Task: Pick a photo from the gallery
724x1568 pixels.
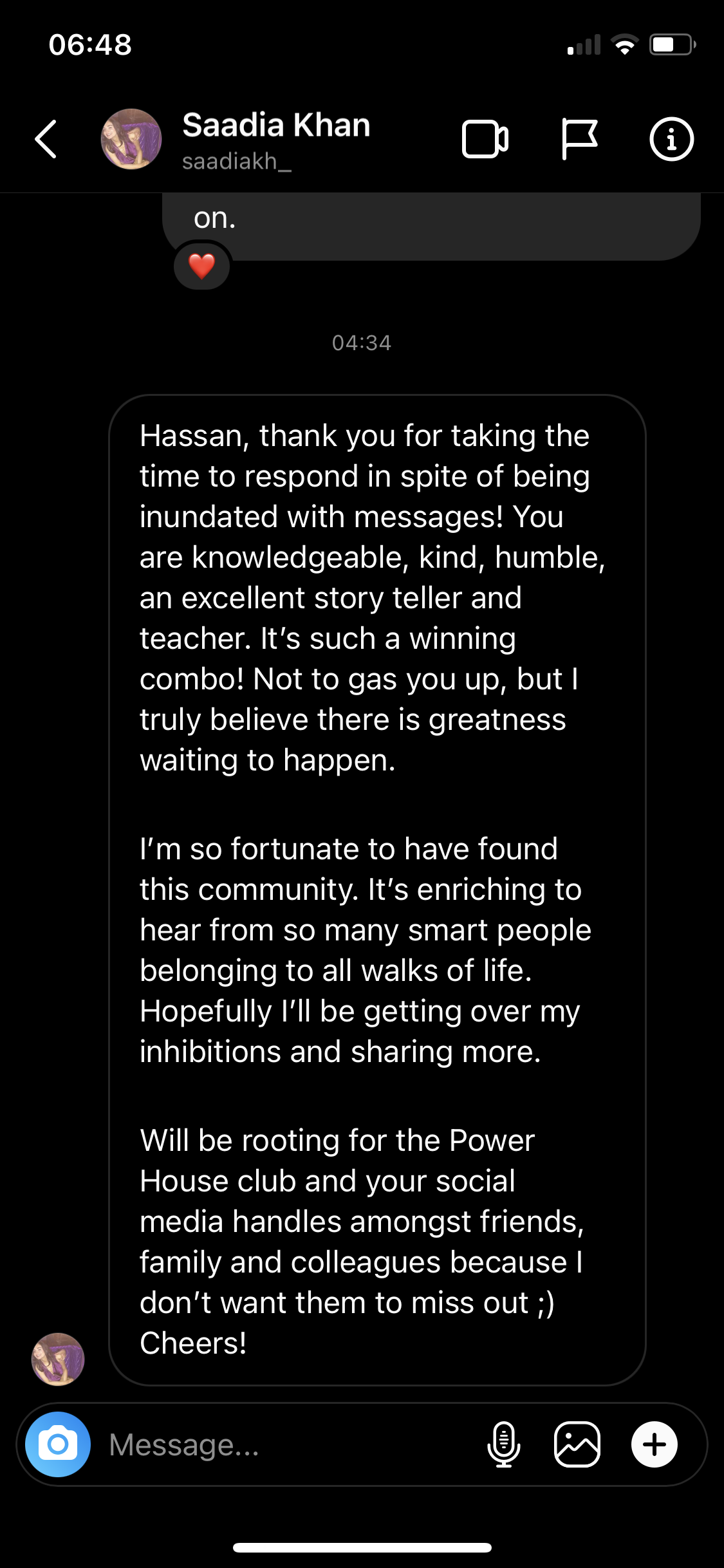Action: (577, 1444)
